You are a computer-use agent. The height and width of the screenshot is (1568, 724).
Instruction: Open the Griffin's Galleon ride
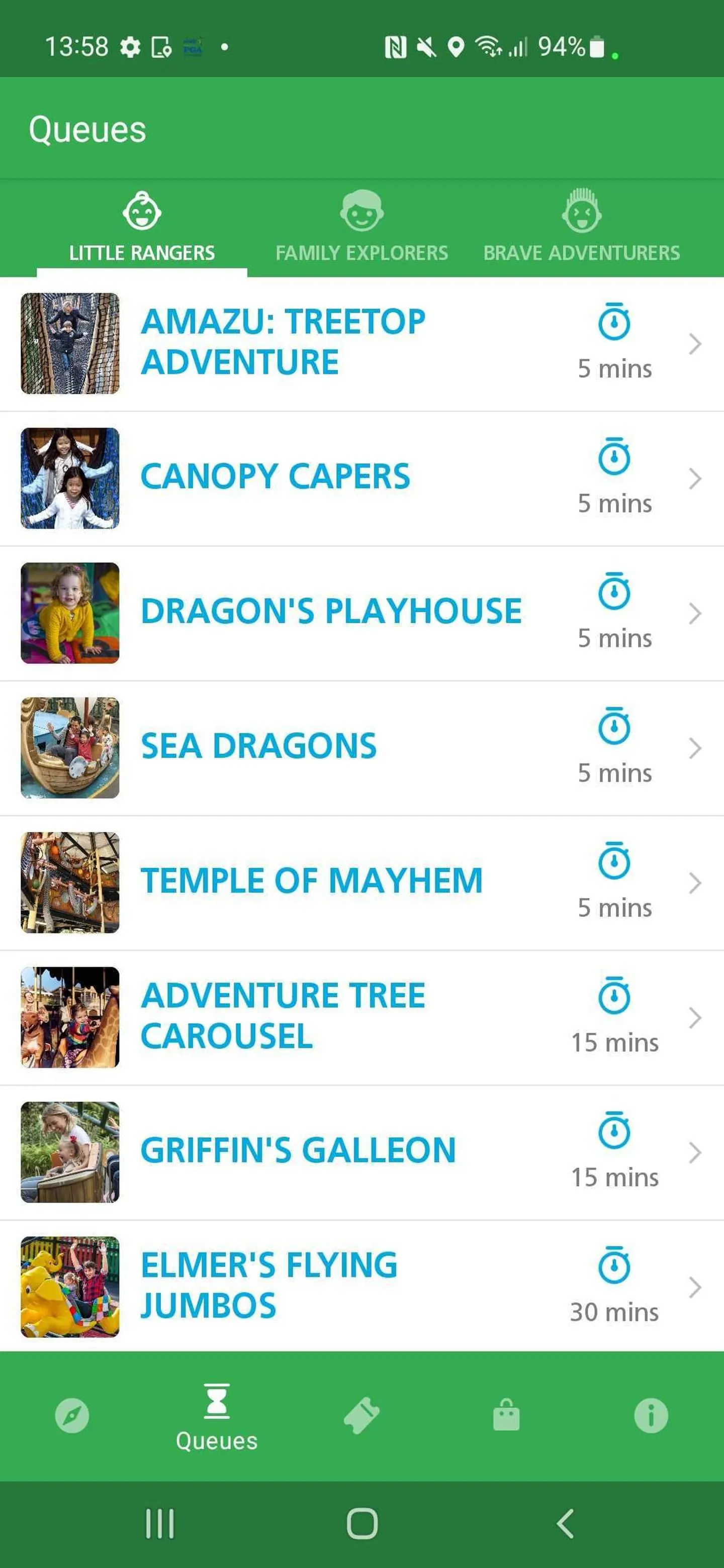361,1152
